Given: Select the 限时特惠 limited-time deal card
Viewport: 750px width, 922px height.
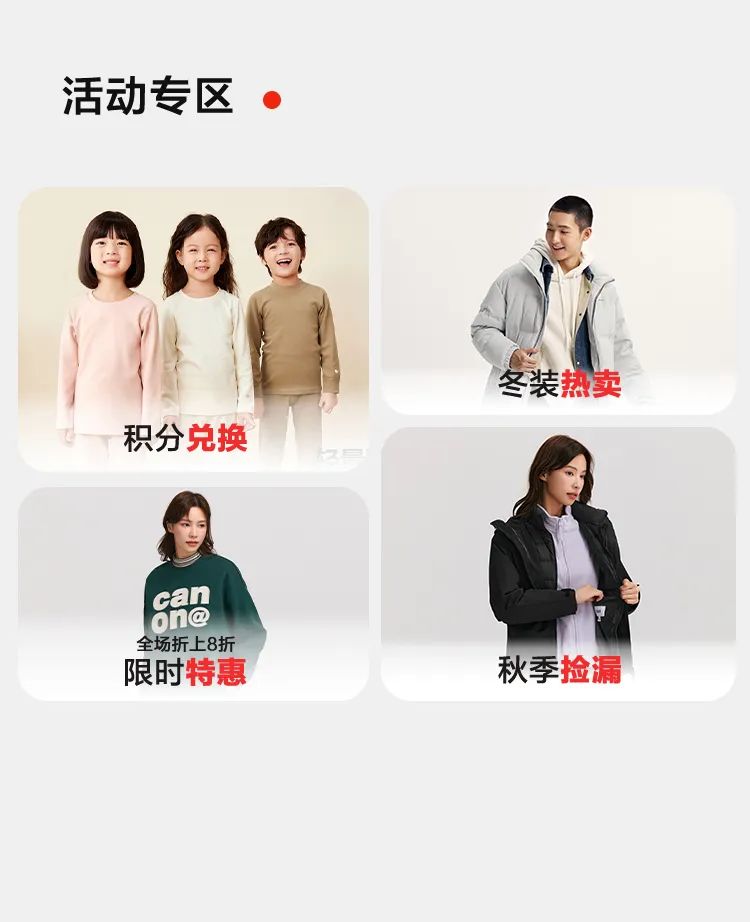Looking at the screenshot, I should (x=193, y=593).
